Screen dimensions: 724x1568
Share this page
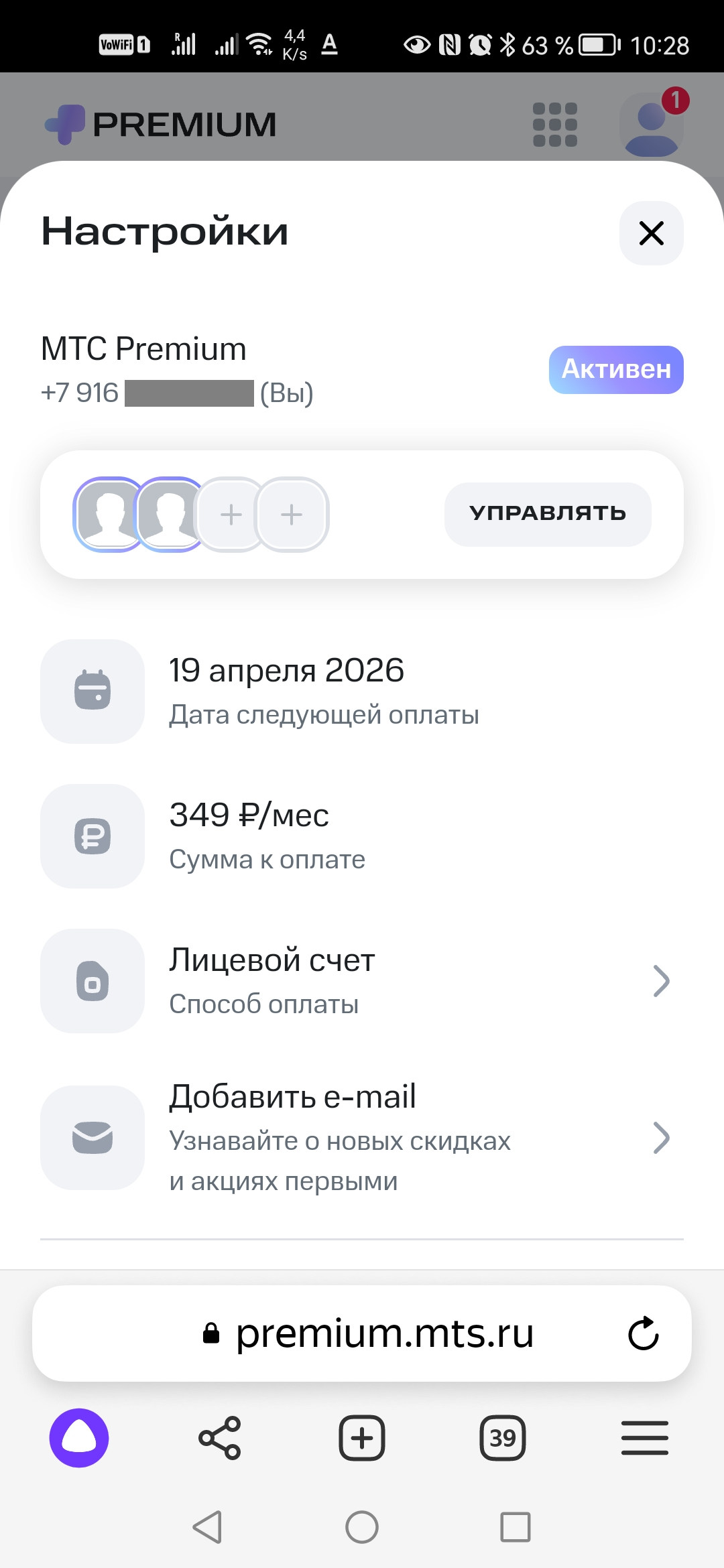pyautogui.click(x=220, y=1438)
